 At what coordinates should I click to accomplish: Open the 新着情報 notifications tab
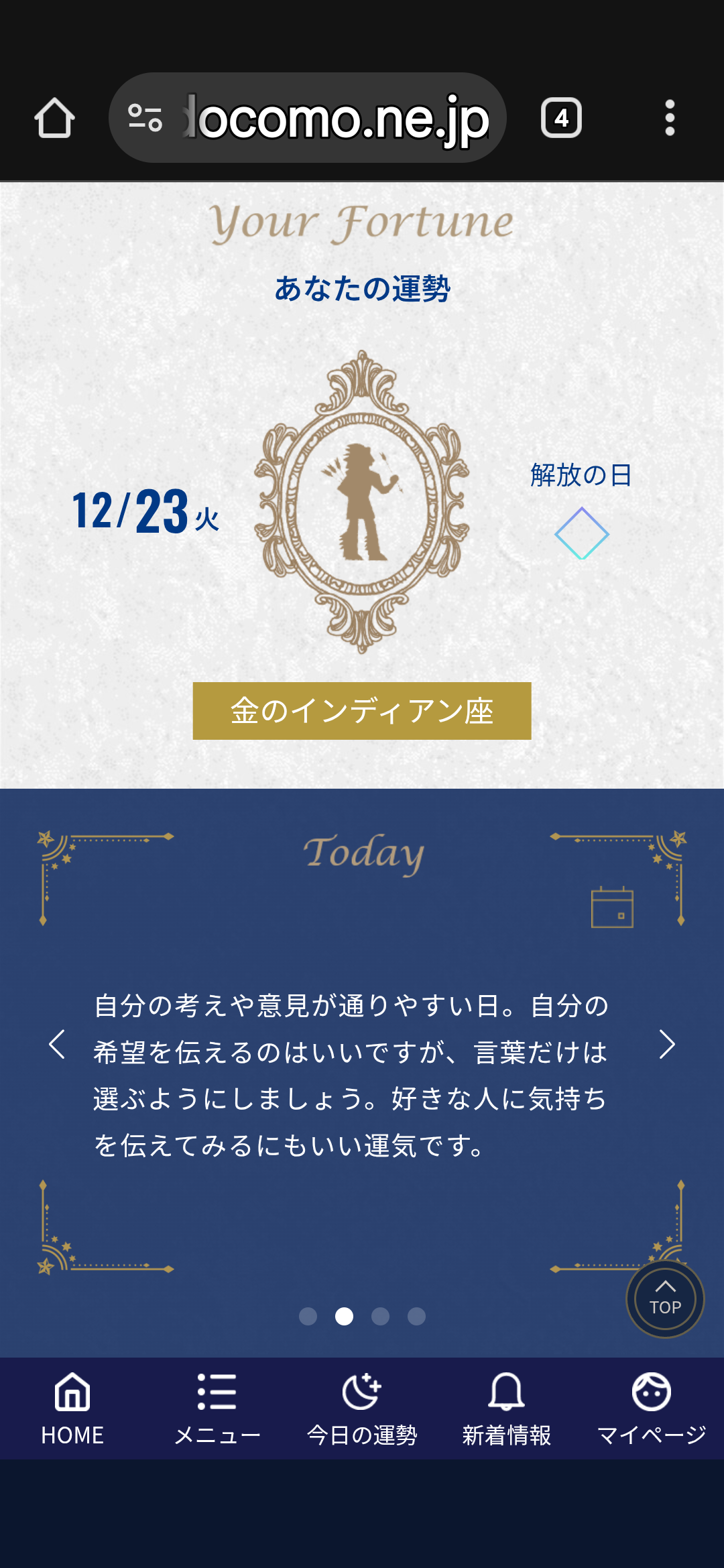[507, 1408]
